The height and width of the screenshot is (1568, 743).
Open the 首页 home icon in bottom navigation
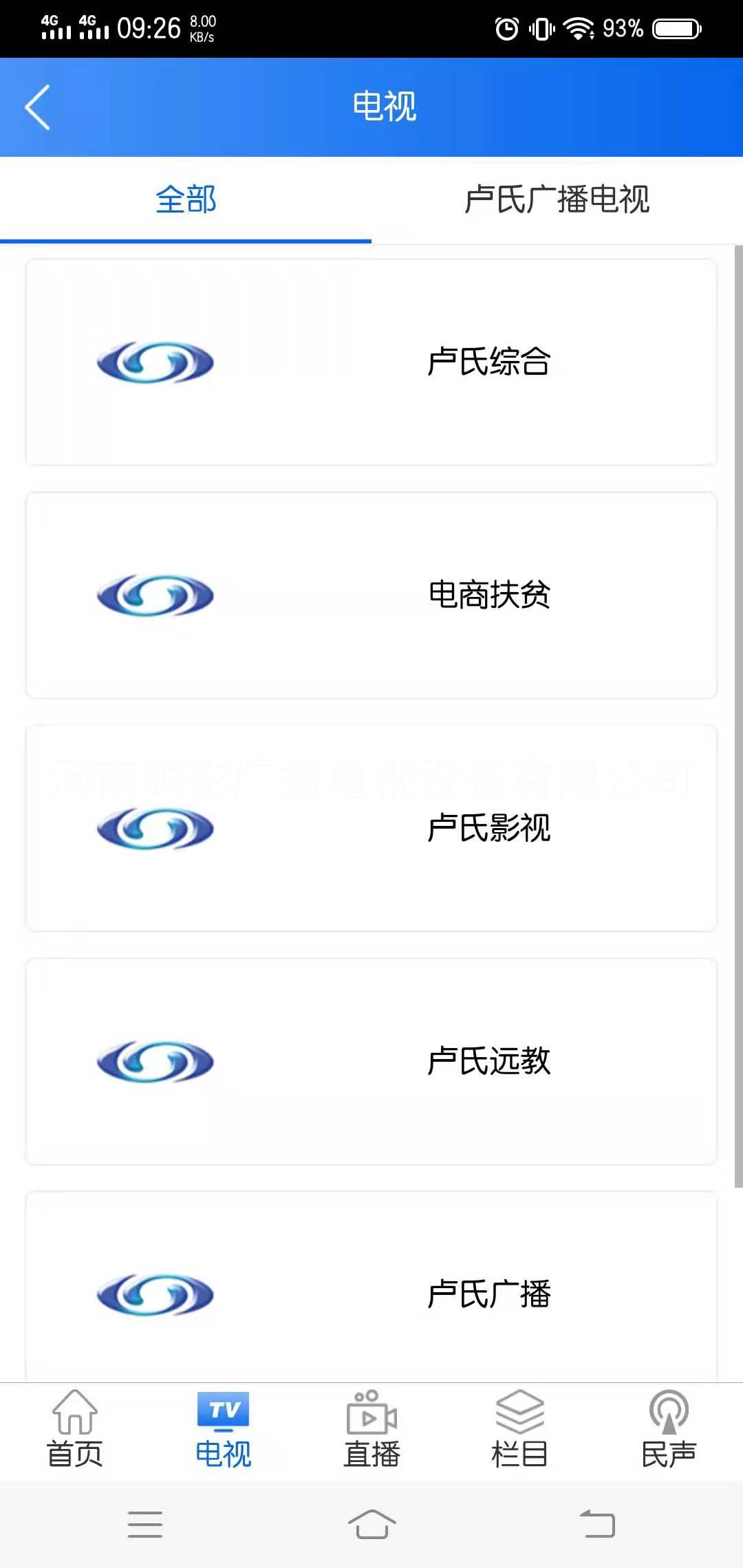76,1430
